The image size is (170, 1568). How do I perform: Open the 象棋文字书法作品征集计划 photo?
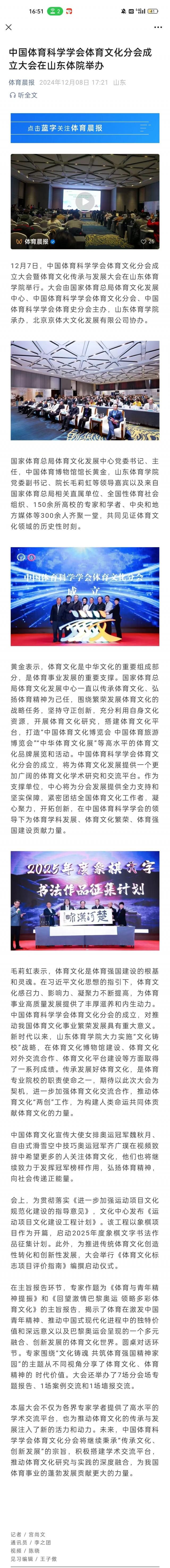point(85,901)
